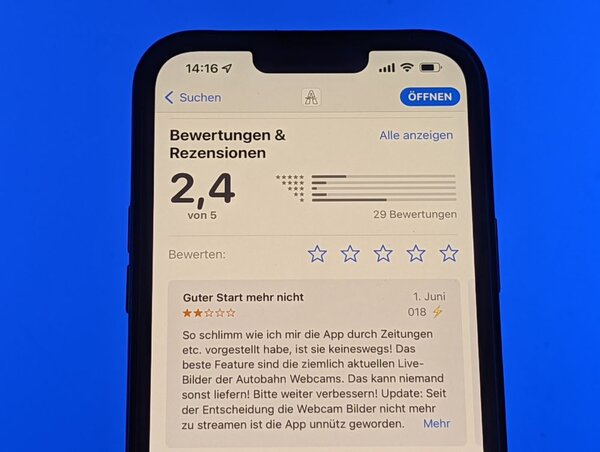This screenshot has width=600, height=452.
Task: Rate the app one star
Action: (x=317, y=254)
